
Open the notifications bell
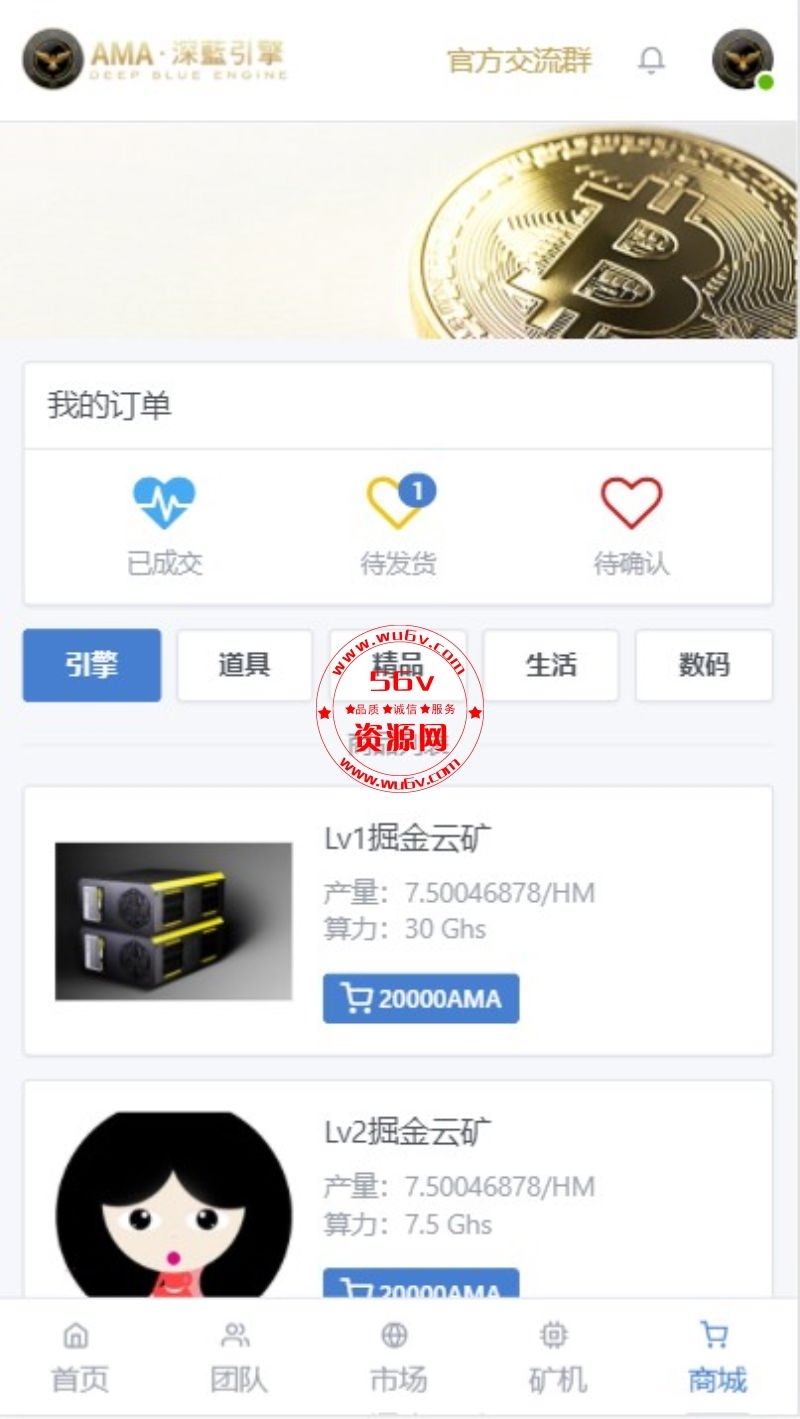tap(651, 61)
